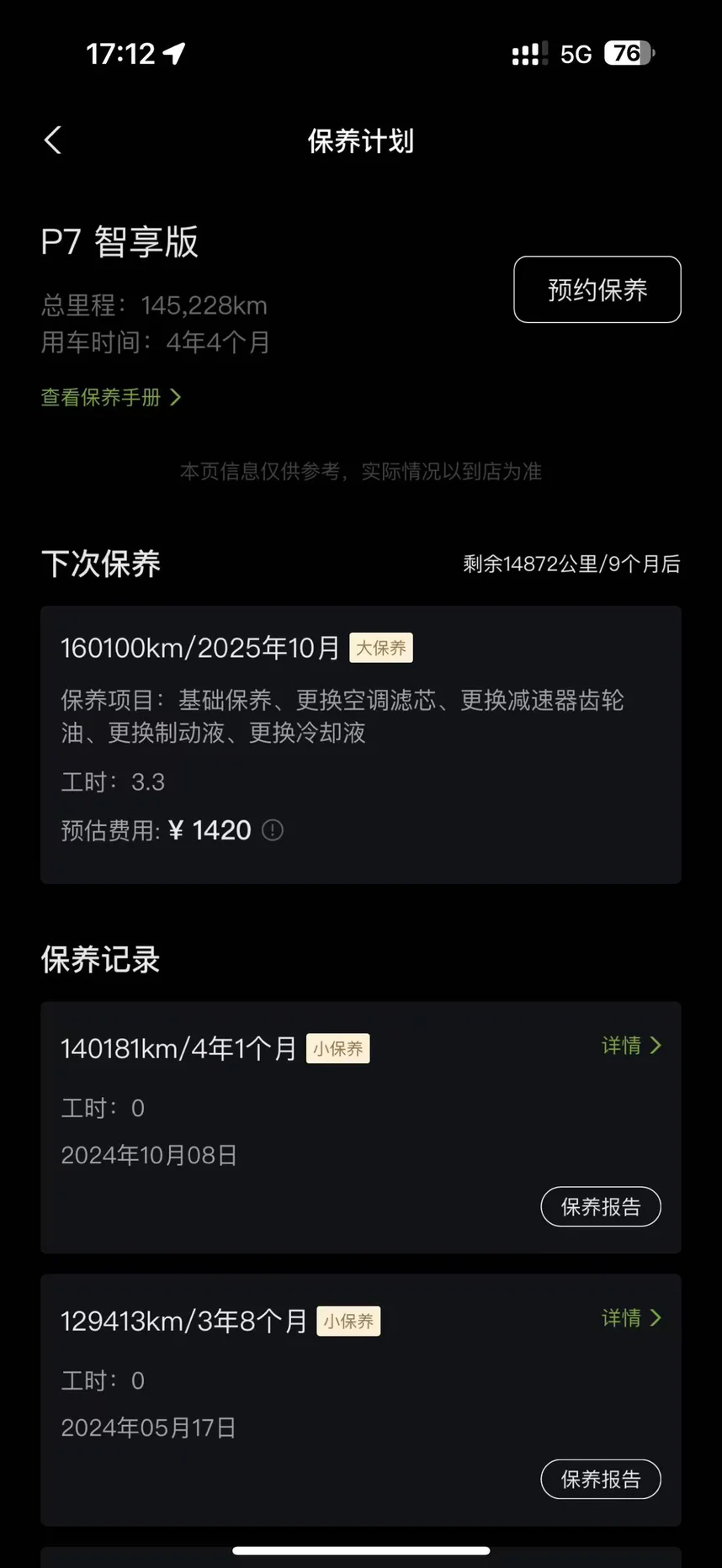Screen dimensions: 722x1568
Task: Open 详情 for the 140181km maintenance record
Action: tap(631, 1046)
